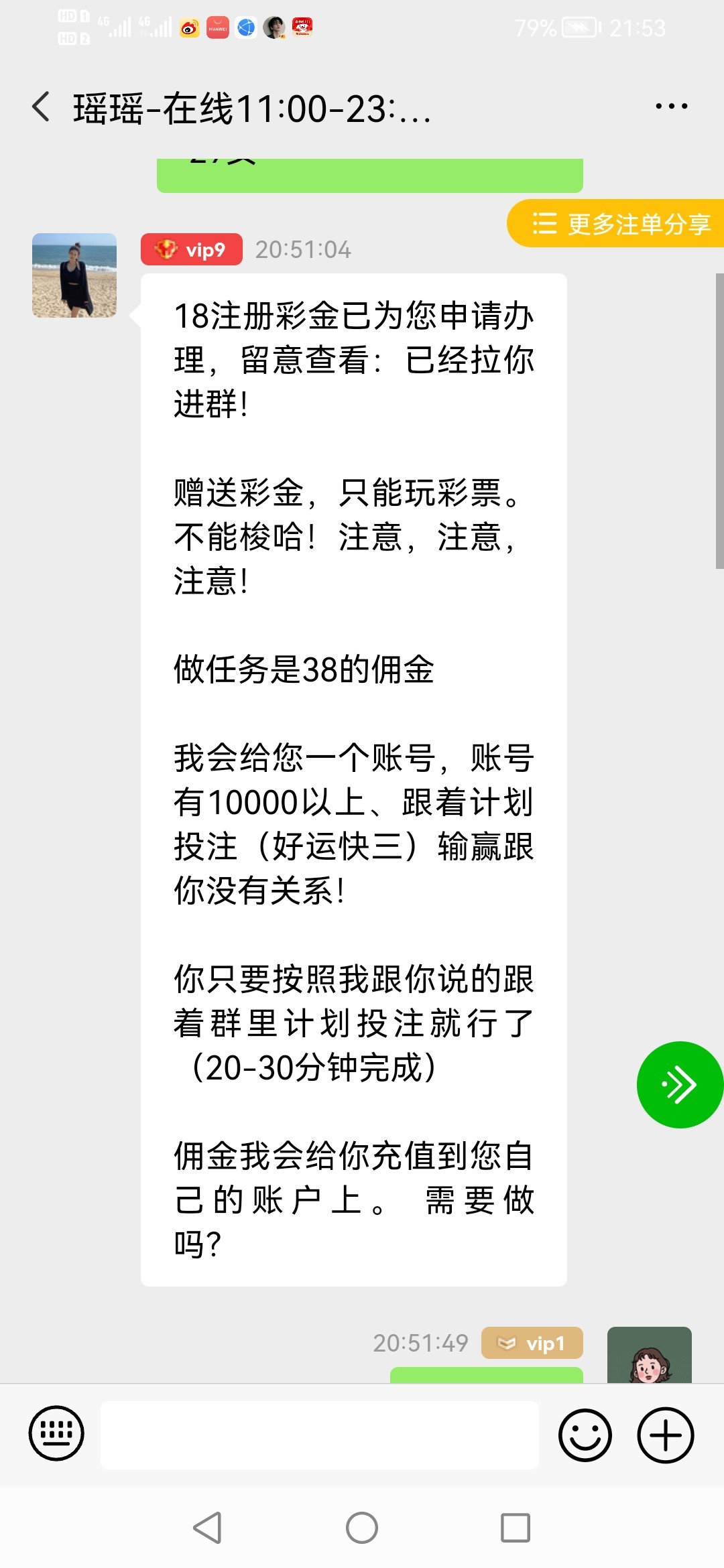Open the vip9 sender's beach avatar

tap(74, 275)
